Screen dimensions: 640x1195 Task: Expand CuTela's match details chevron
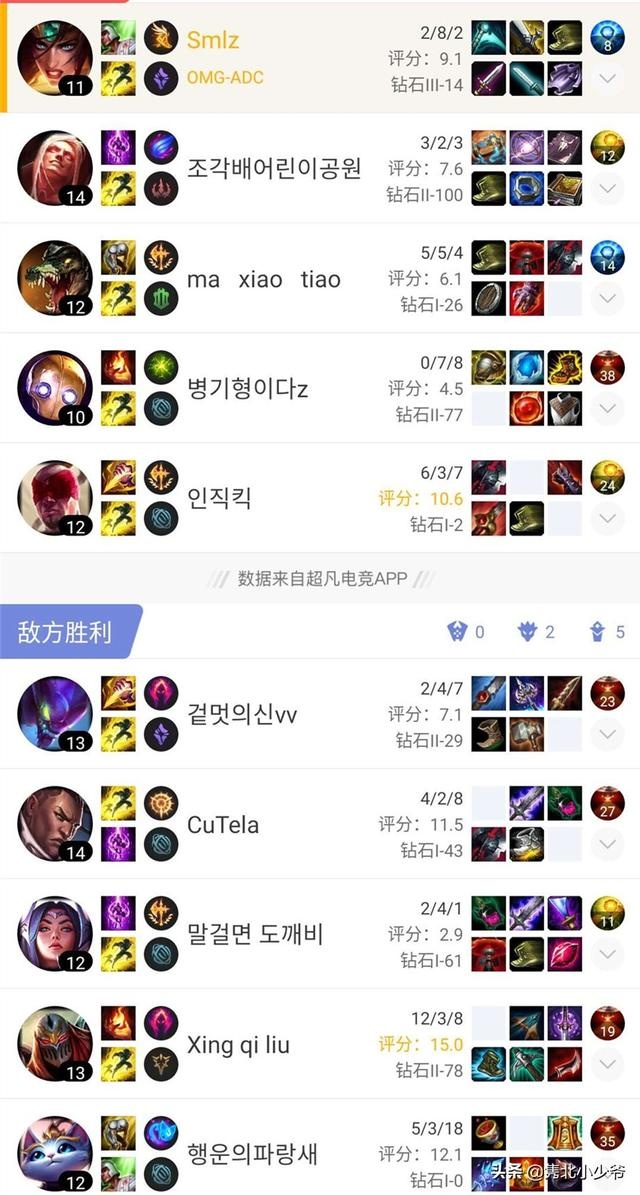click(607, 845)
